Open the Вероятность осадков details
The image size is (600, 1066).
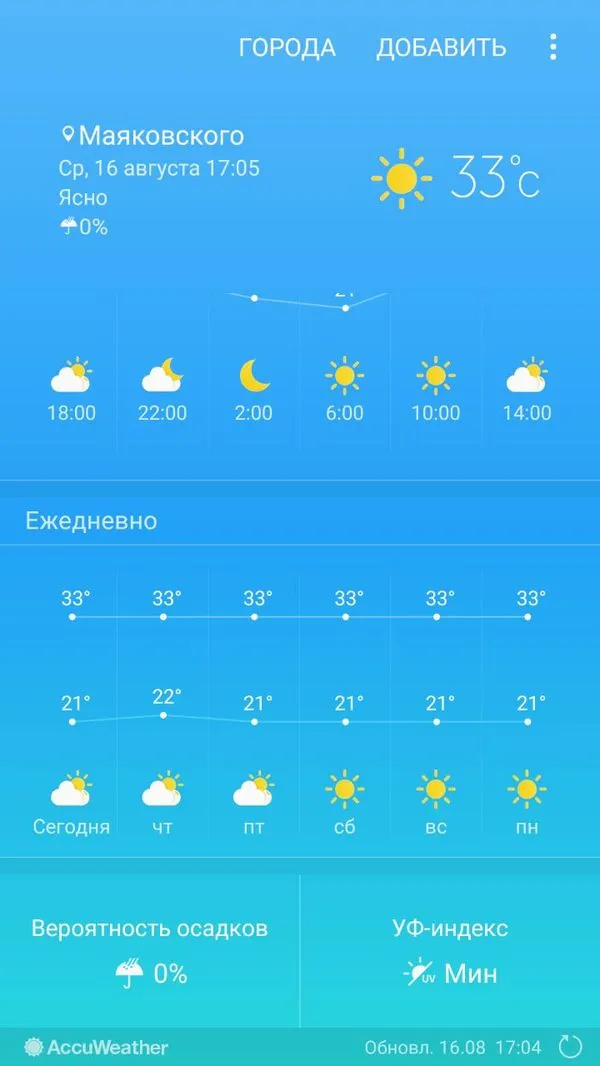pyautogui.click(x=149, y=952)
